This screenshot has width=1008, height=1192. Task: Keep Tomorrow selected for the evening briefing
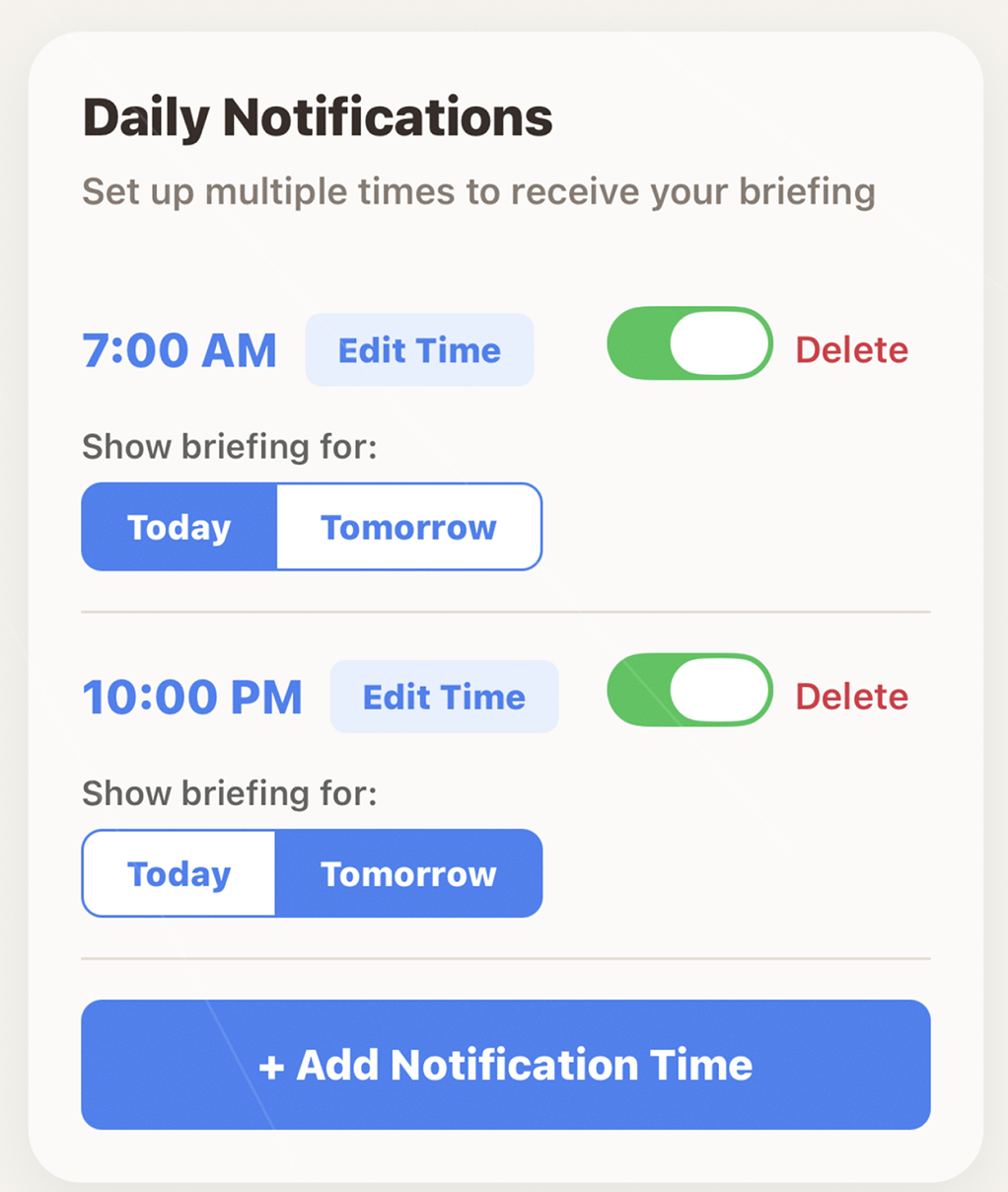click(408, 873)
